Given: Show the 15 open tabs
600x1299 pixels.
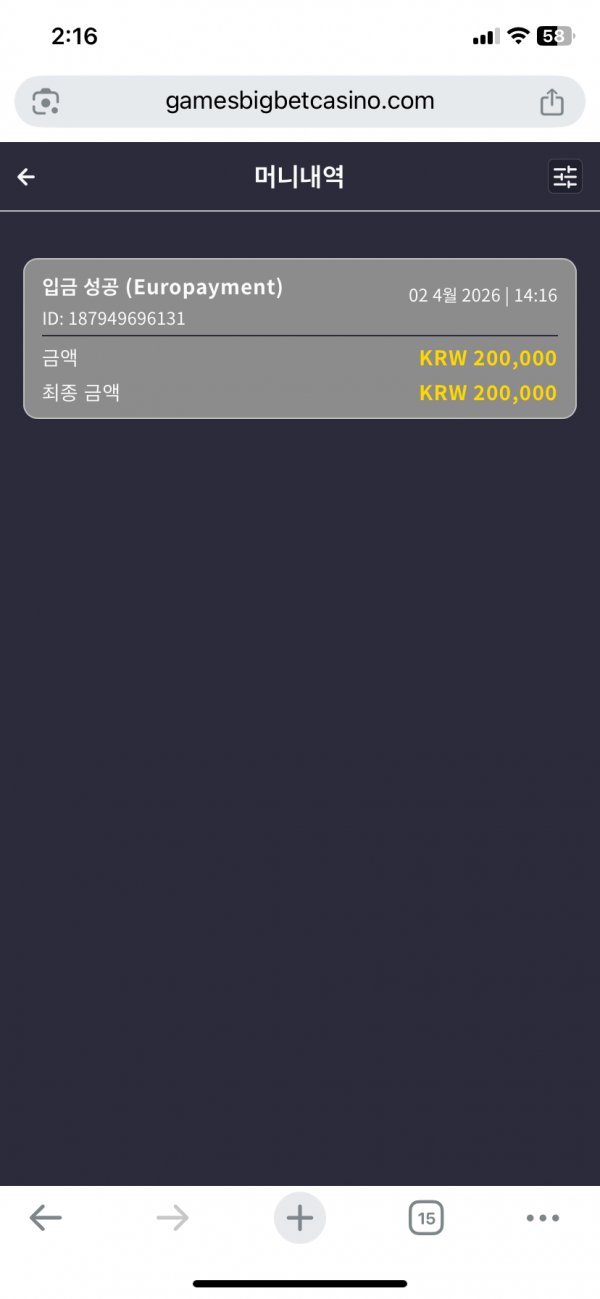Looking at the screenshot, I should tap(426, 1217).
